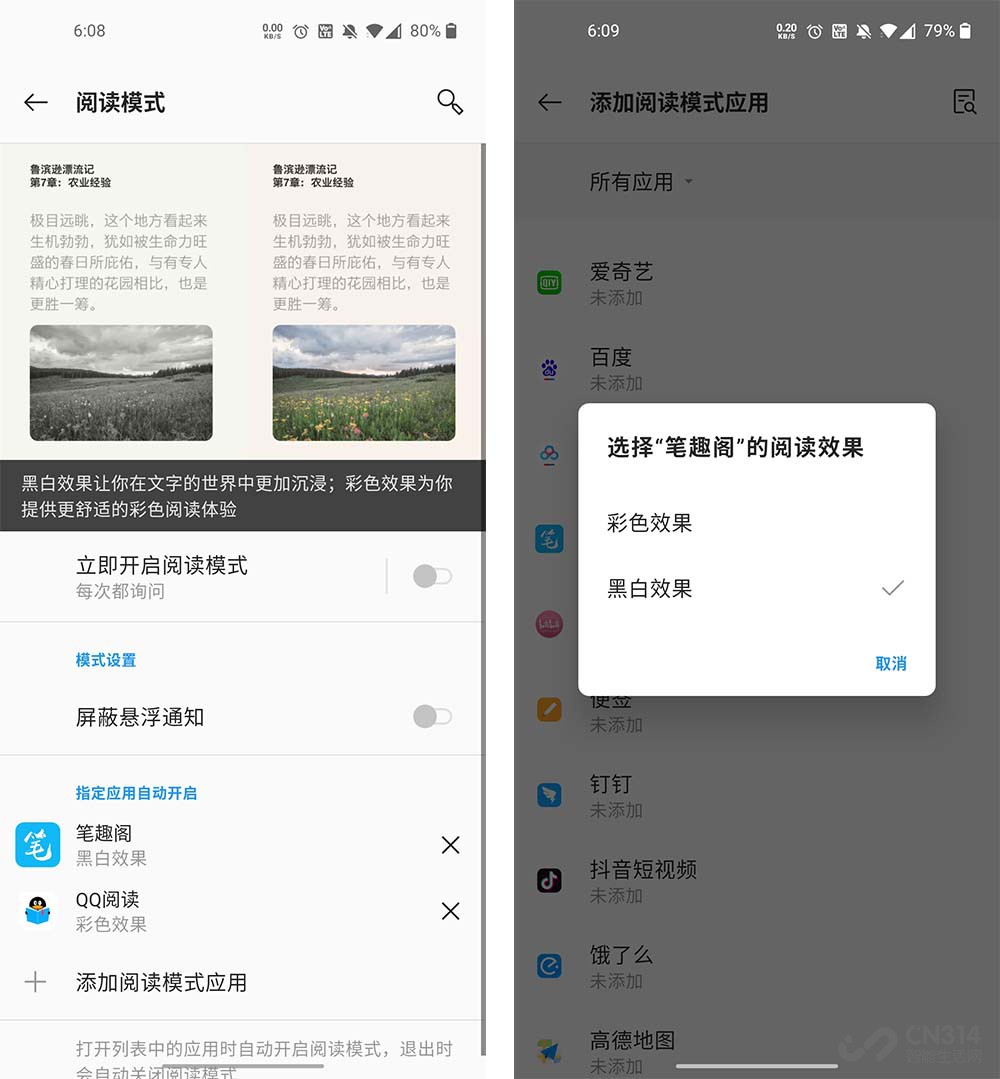Tap 添加阅读模式应用 to add app
The image size is (1000, 1079).
pyautogui.click(x=160, y=982)
